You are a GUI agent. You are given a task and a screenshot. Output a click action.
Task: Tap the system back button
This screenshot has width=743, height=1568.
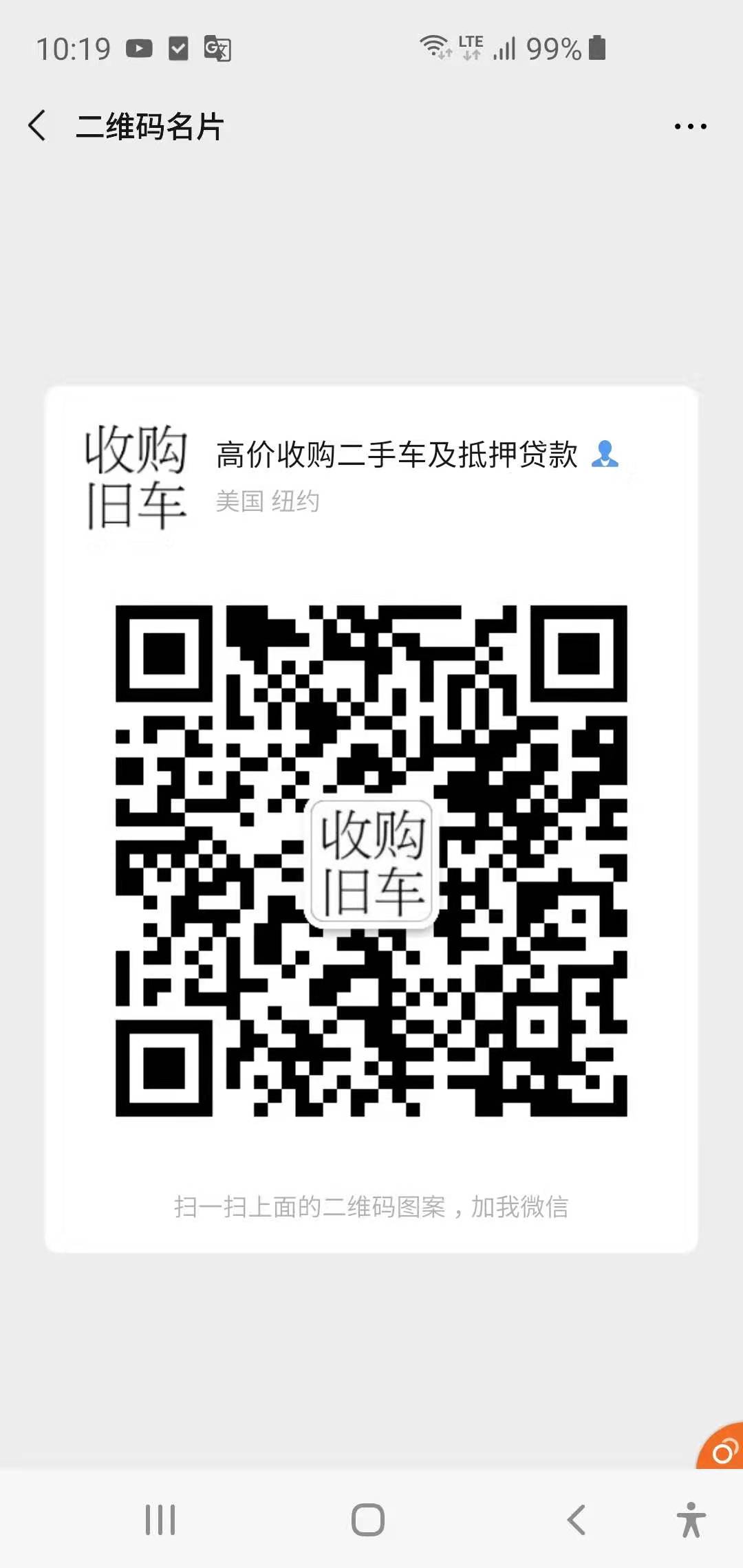click(577, 1520)
